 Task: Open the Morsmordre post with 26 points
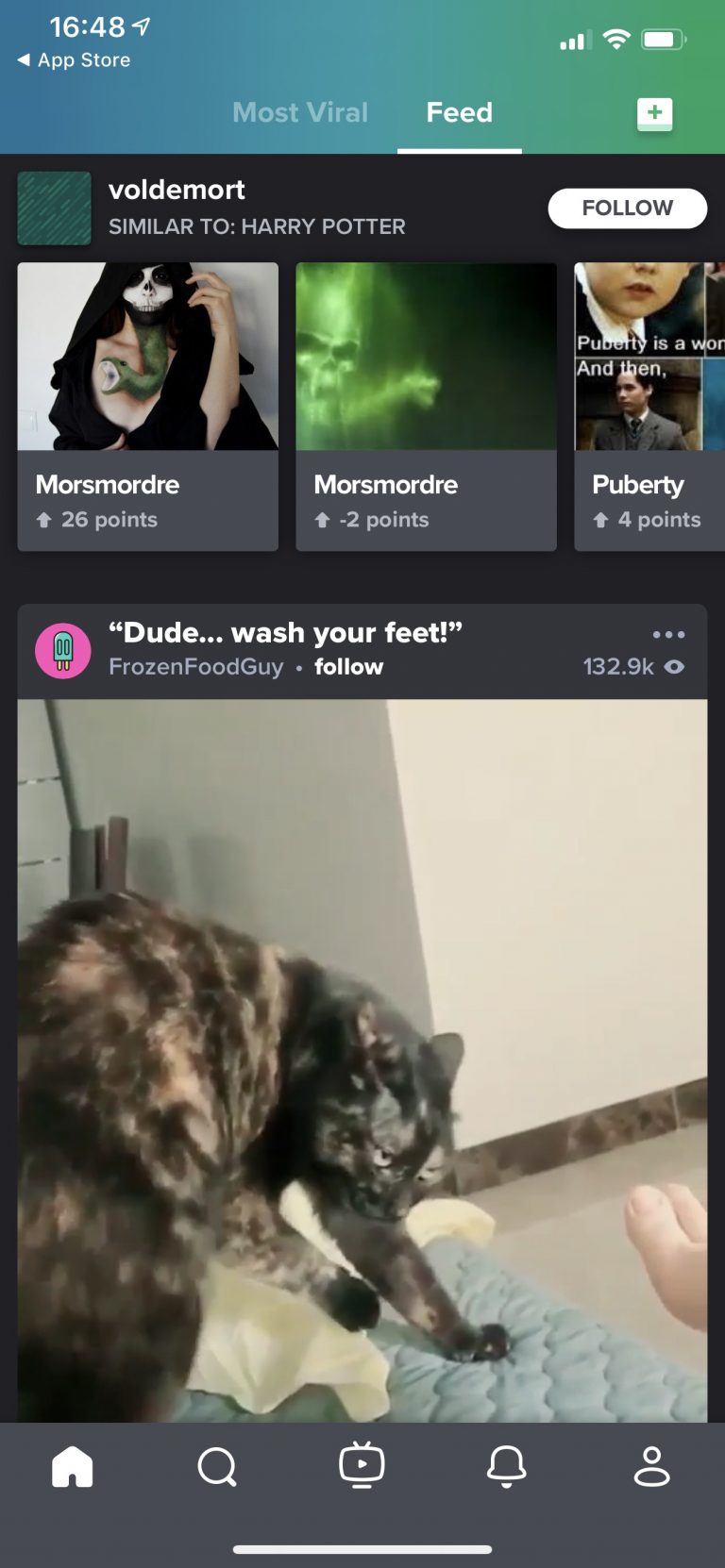pos(148,407)
